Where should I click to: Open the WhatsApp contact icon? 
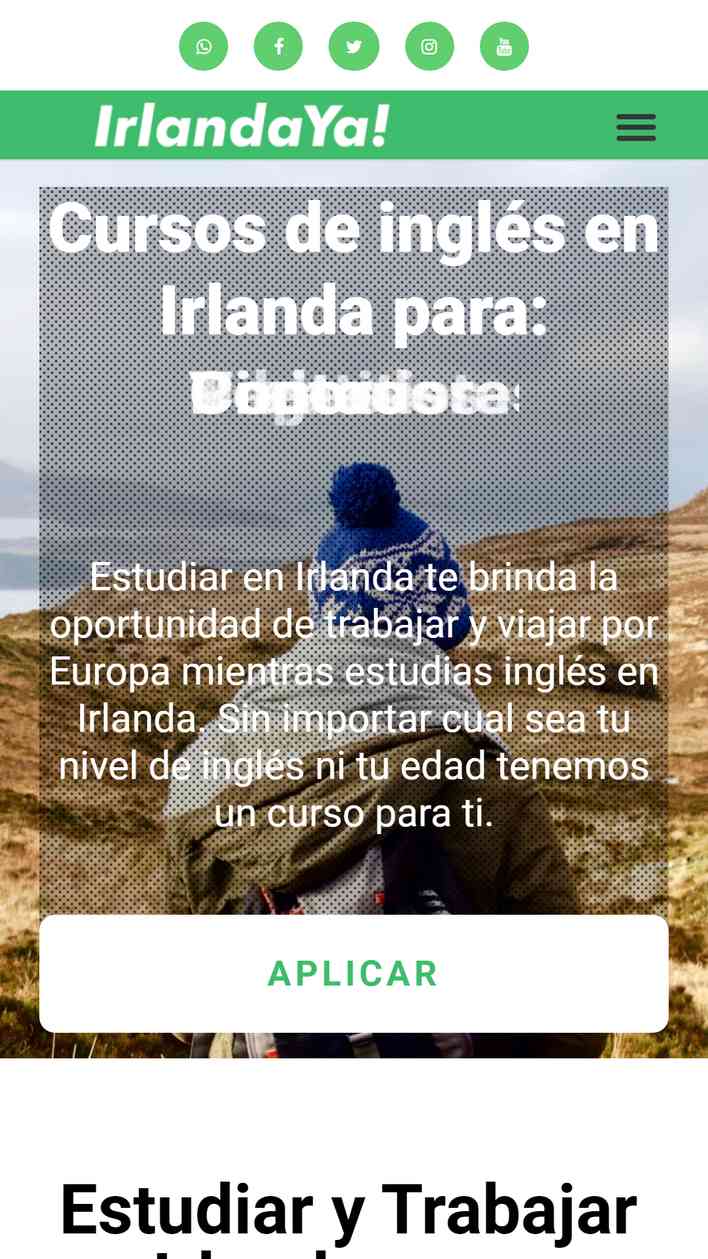click(x=204, y=47)
